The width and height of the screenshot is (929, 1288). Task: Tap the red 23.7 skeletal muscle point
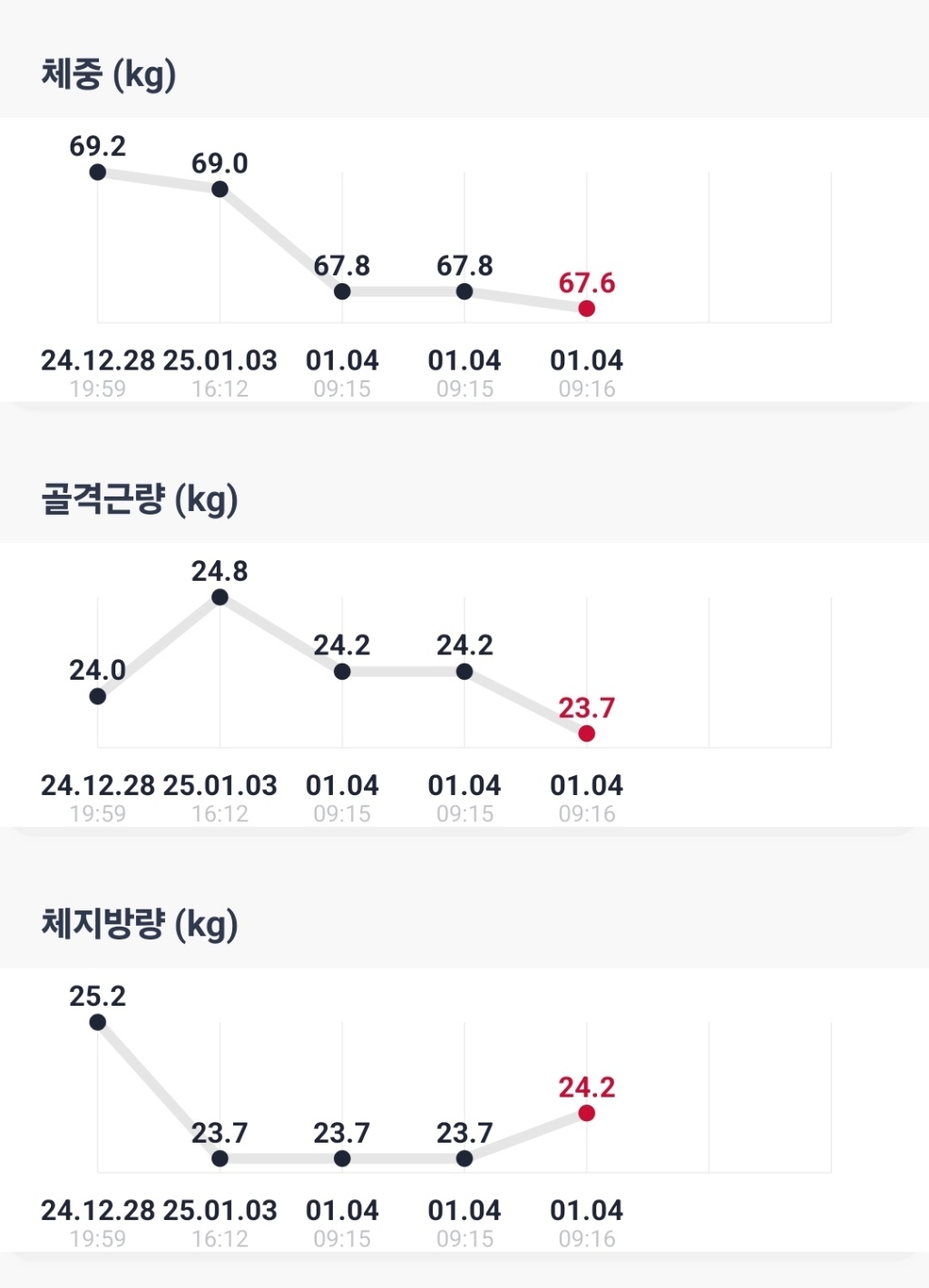click(x=587, y=733)
